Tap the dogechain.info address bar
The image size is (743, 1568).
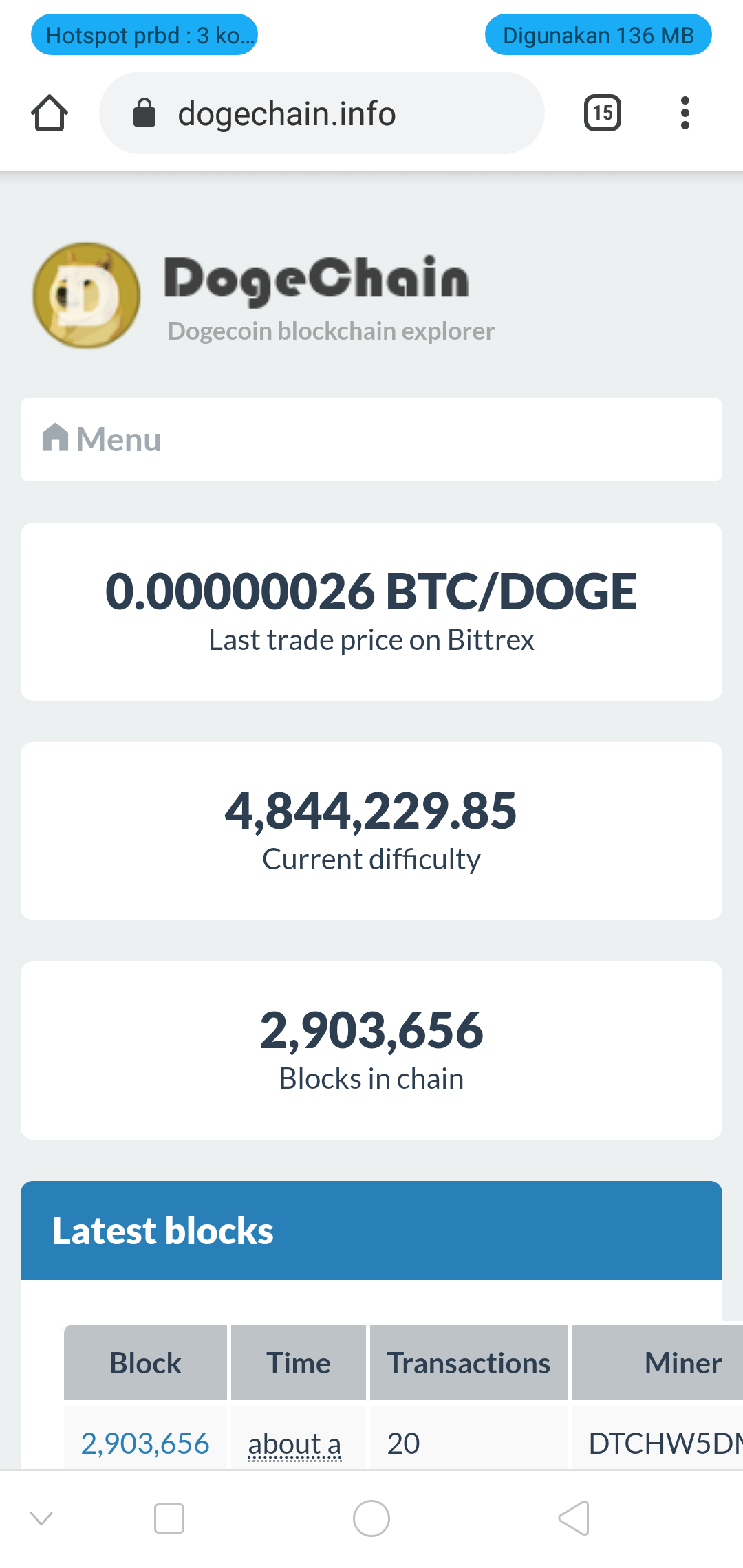pyautogui.click(x=322, y=113)
